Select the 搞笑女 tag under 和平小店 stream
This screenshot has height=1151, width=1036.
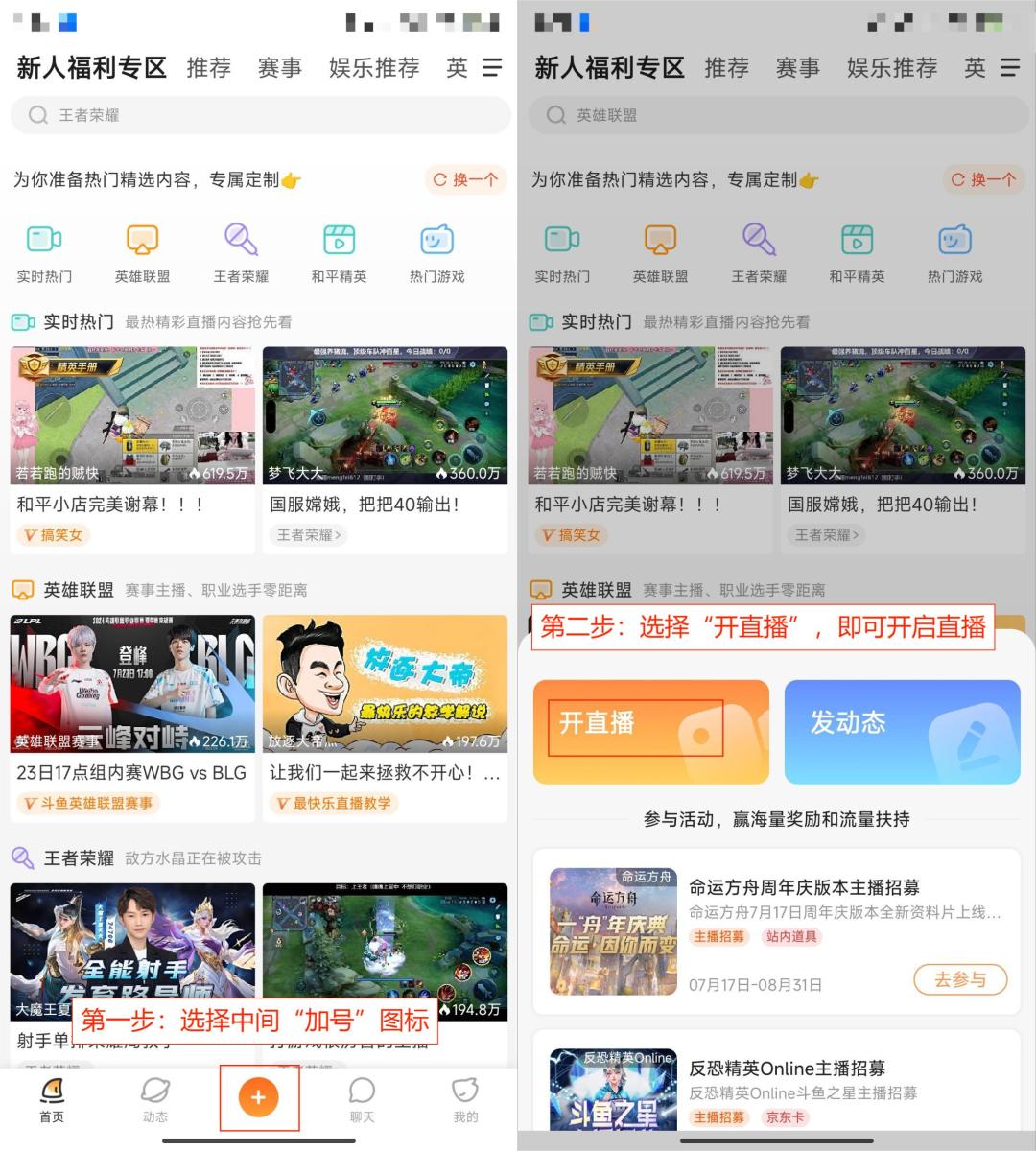point(54,535)
